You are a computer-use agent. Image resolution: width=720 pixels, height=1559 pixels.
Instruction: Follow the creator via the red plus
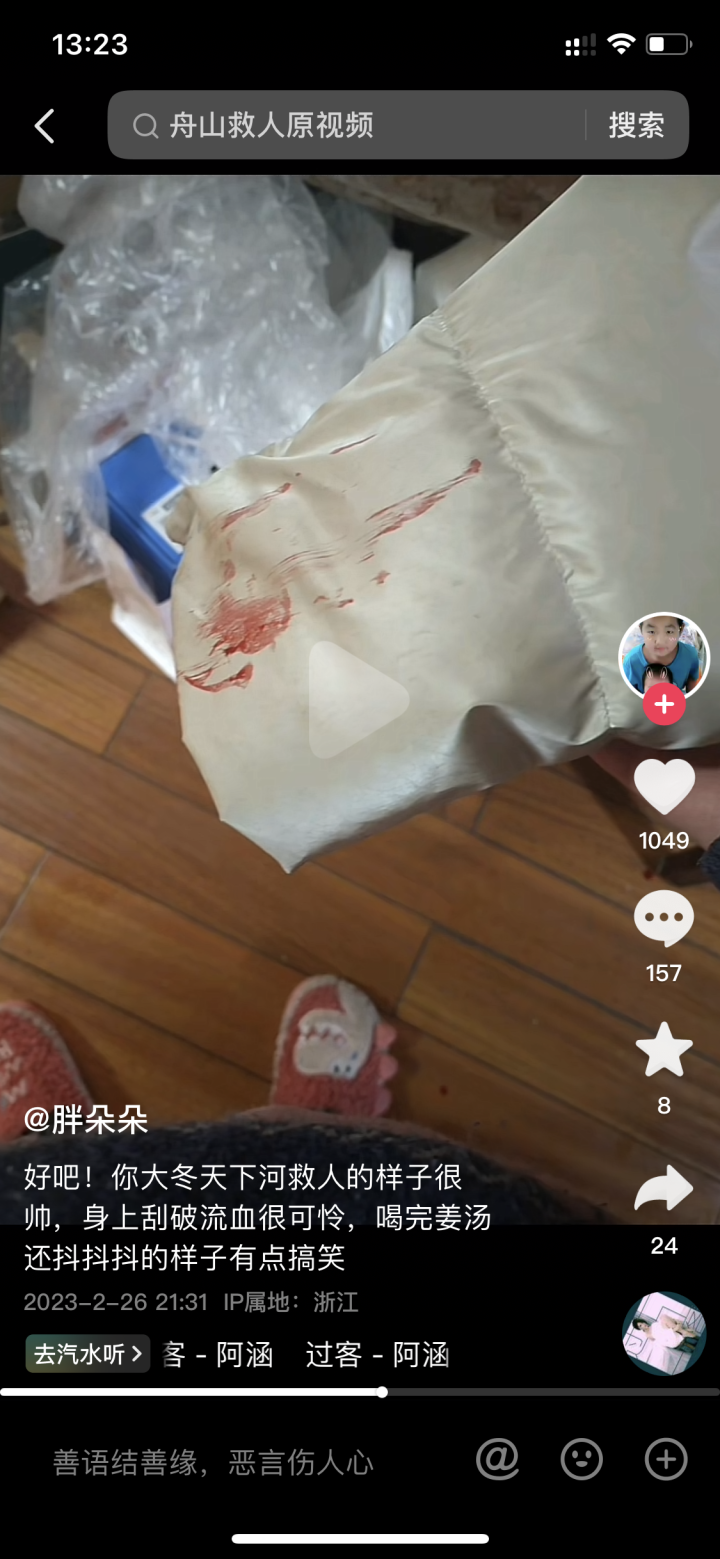click(x=664, y=705)
